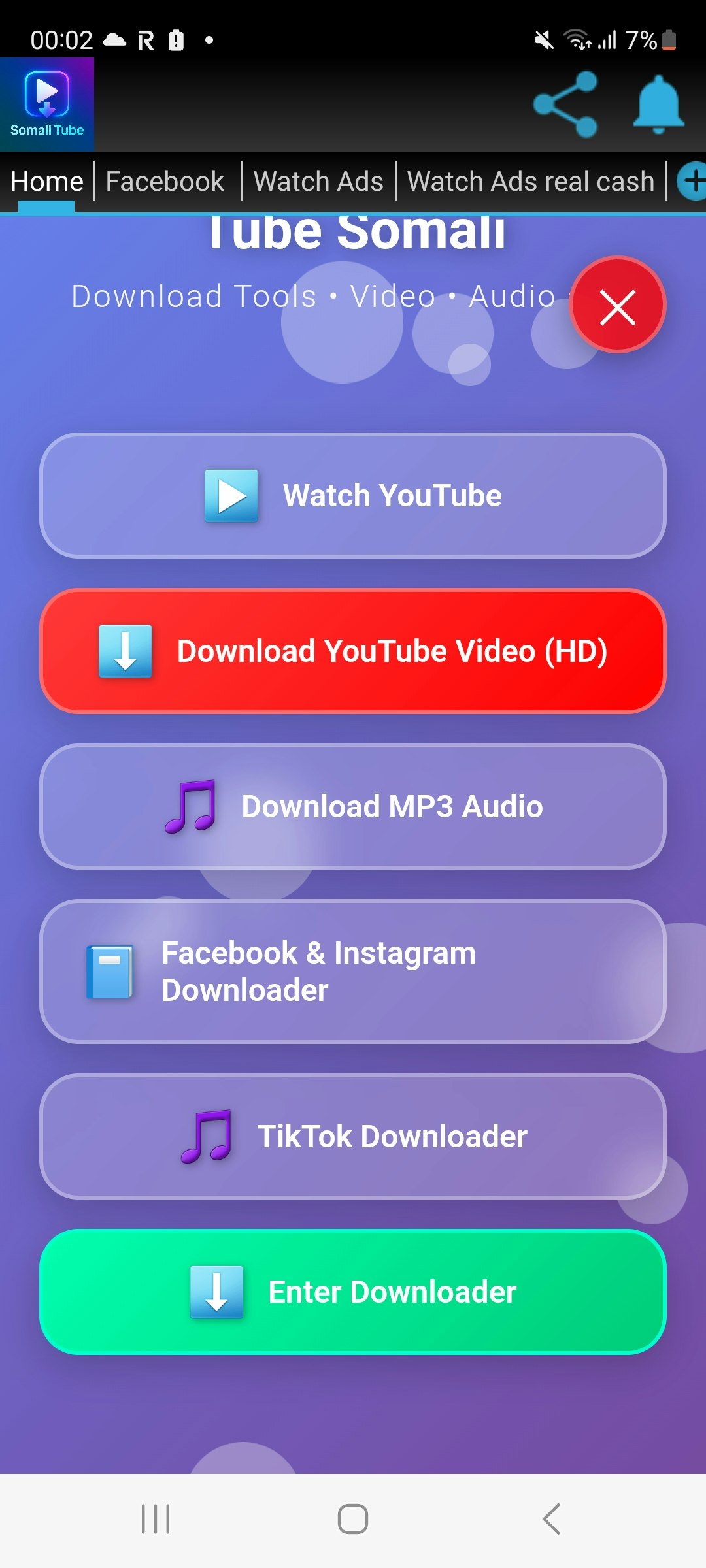Open recent apps from the navigation bar

pyautogui.click(x=156, y=1518)
